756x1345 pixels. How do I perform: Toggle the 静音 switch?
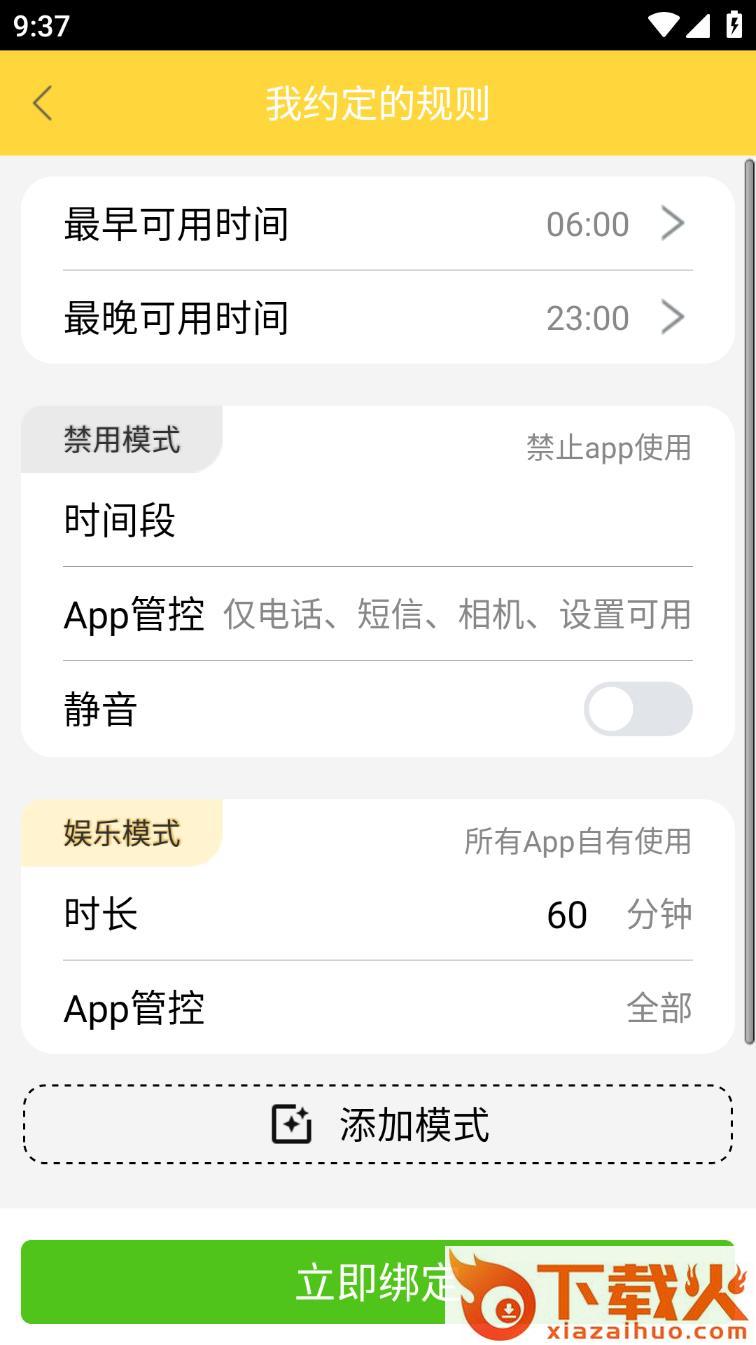[x=638, y=709]
